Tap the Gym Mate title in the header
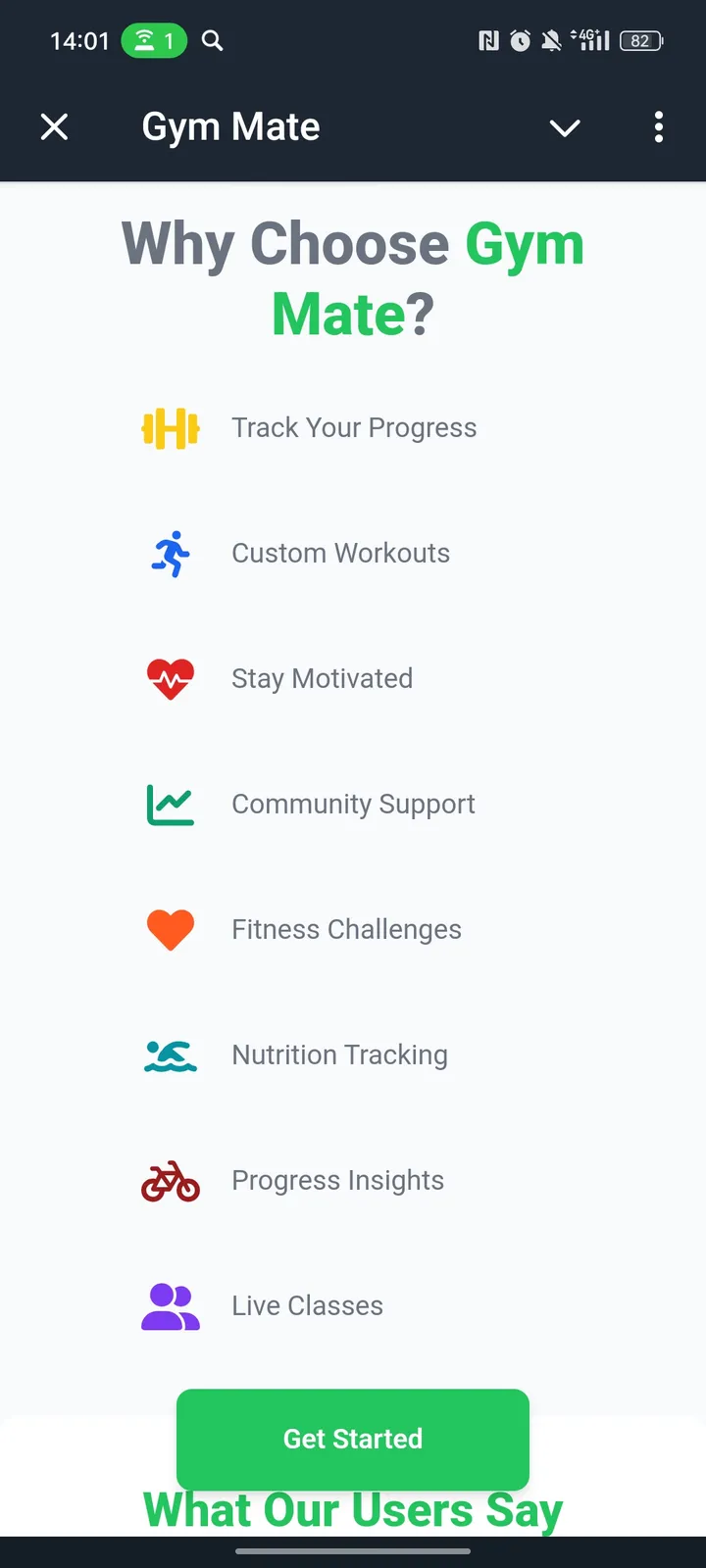 click(x=229, y=127)
